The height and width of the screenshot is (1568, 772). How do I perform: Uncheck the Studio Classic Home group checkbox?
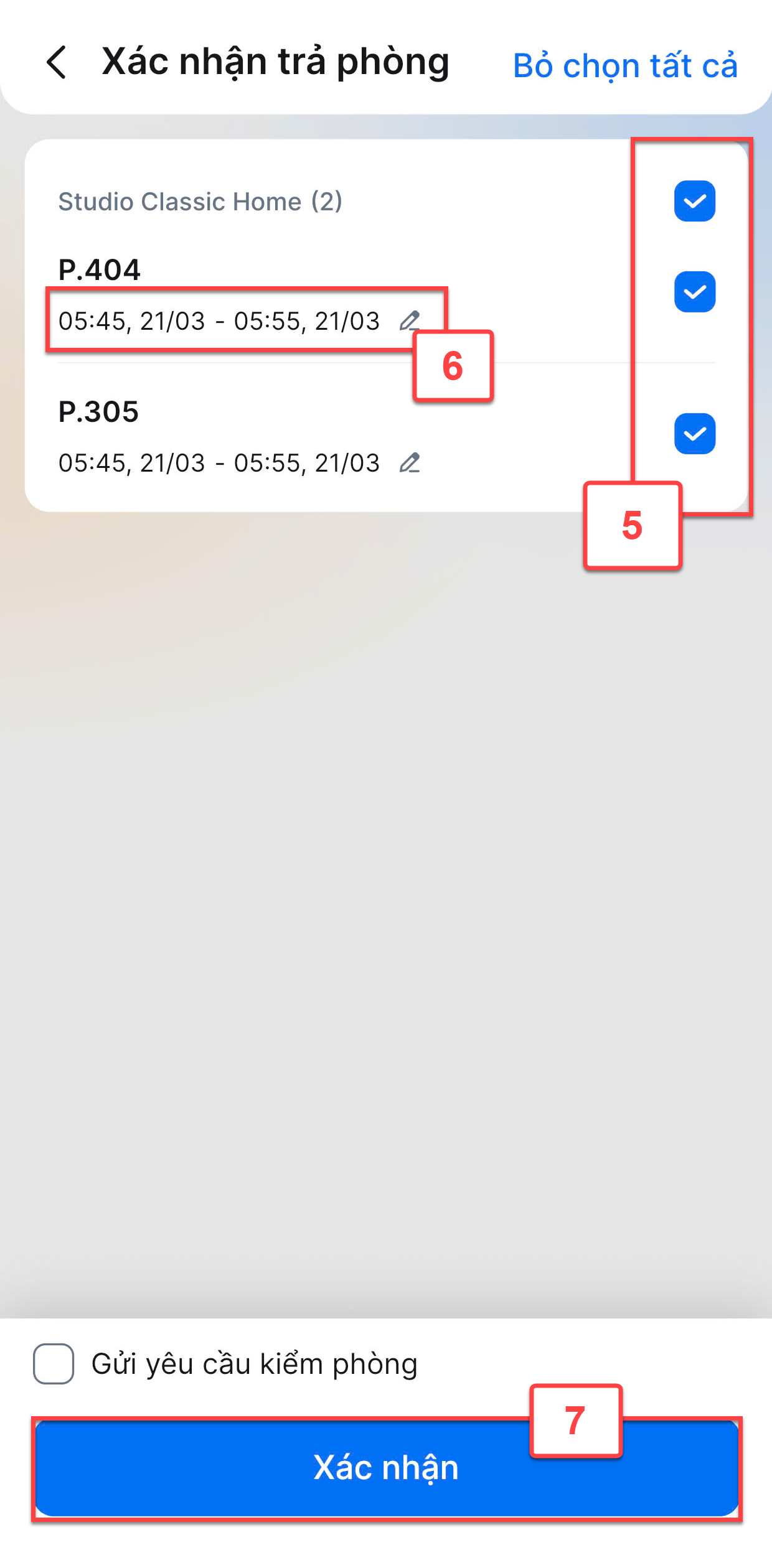click(695, 201)
